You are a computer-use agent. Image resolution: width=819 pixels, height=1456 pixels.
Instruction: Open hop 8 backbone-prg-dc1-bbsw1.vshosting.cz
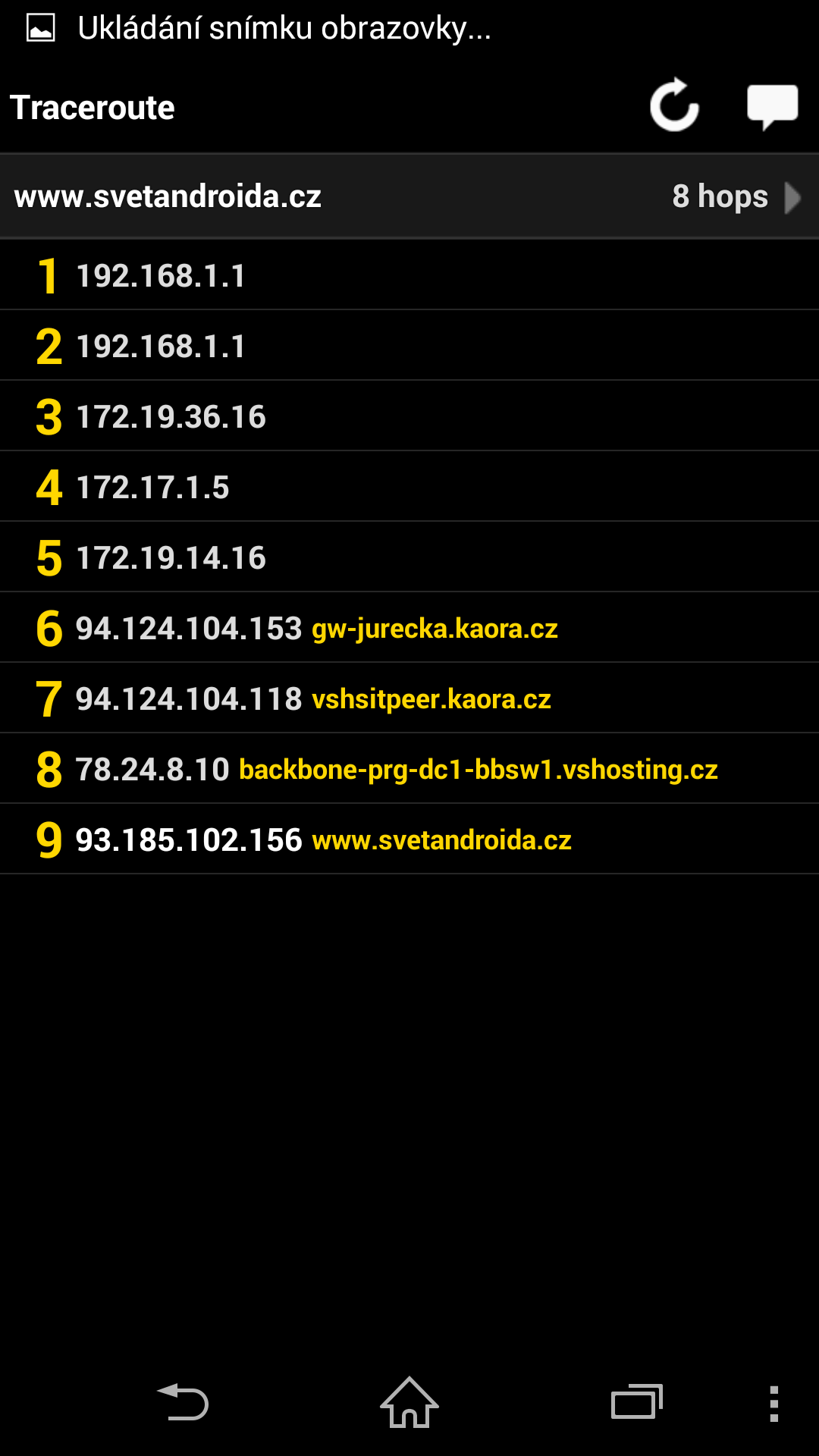coord(409,768)
